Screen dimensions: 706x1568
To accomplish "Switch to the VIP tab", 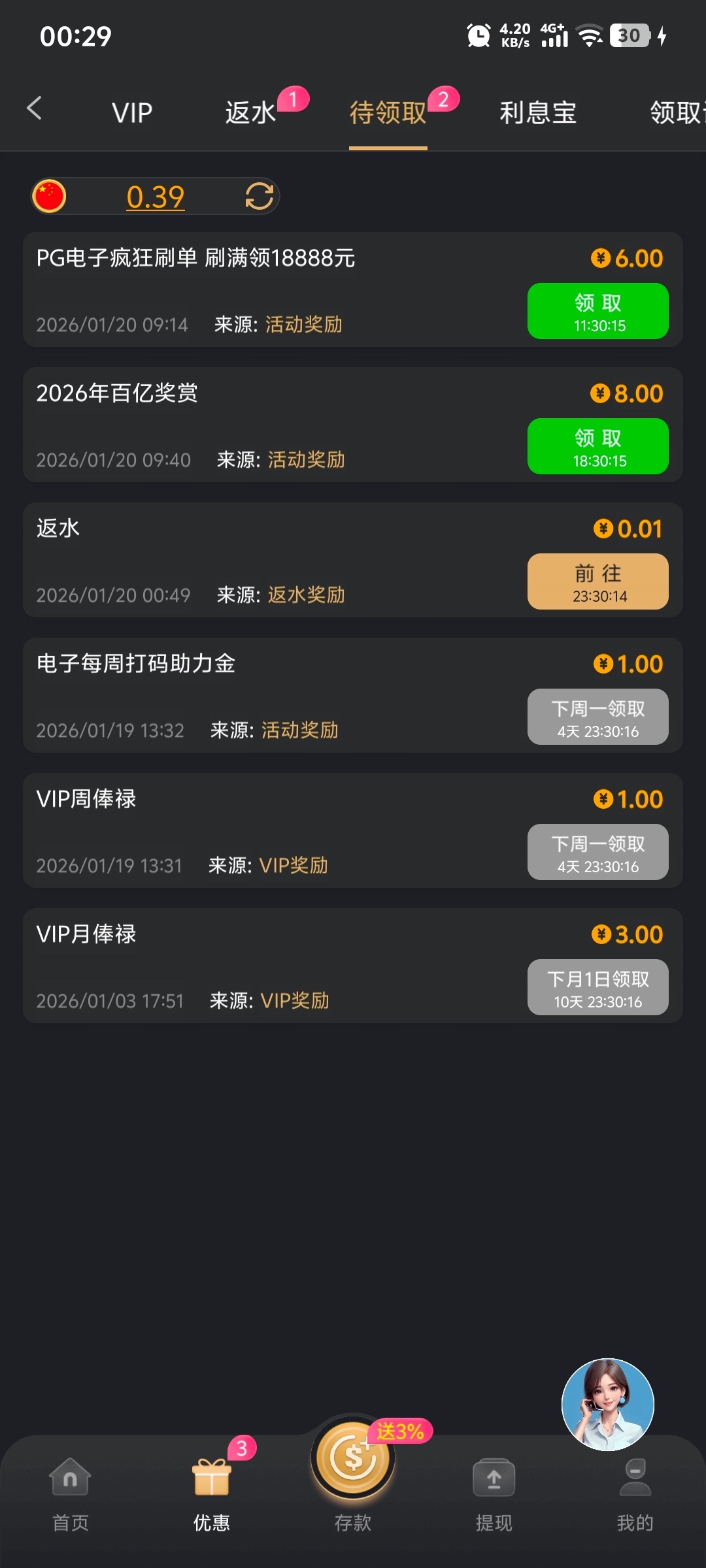I will point(132,113).
